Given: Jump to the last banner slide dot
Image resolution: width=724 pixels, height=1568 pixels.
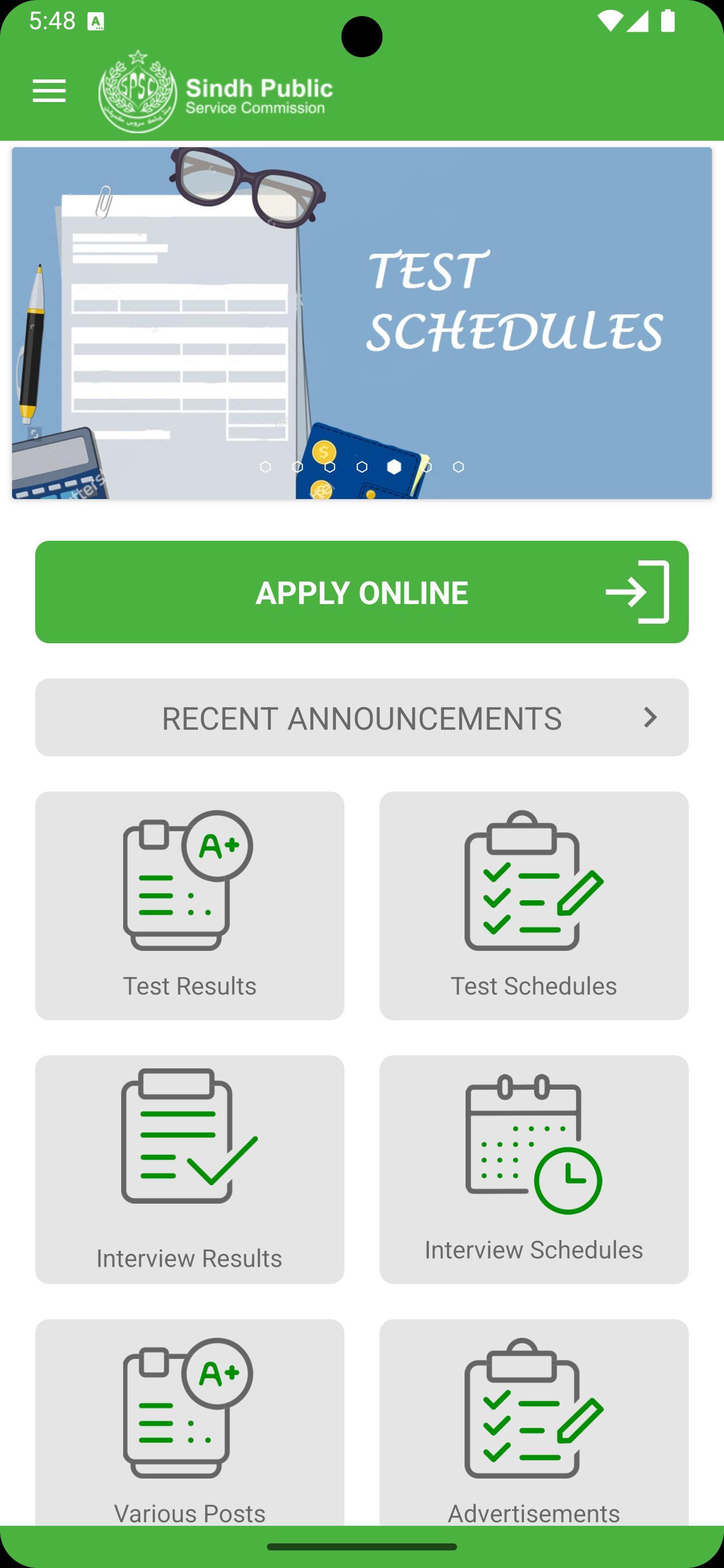Looking at the screenshot, I should [459, 467].
